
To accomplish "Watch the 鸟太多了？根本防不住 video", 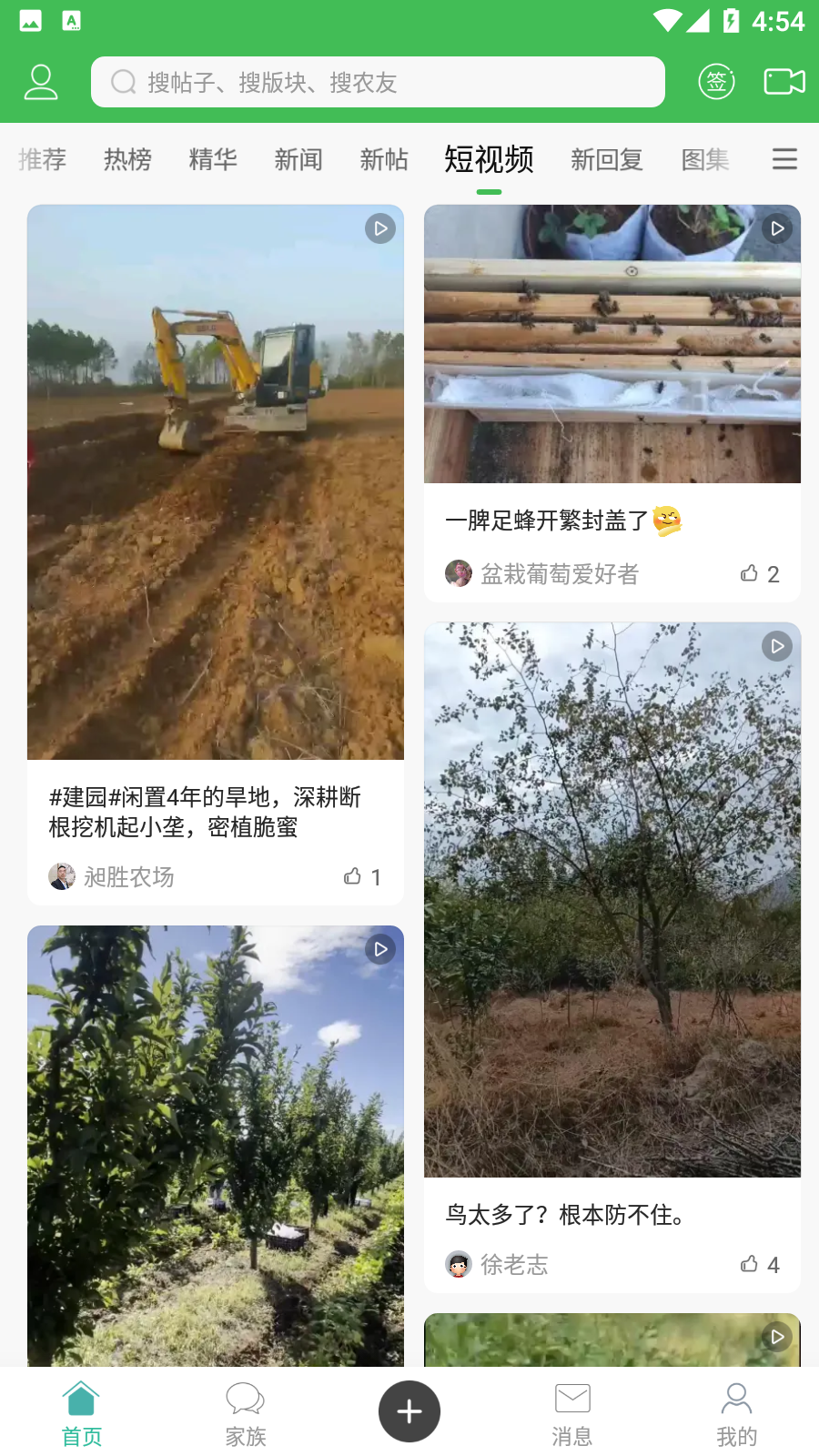I will coord(612,899).
